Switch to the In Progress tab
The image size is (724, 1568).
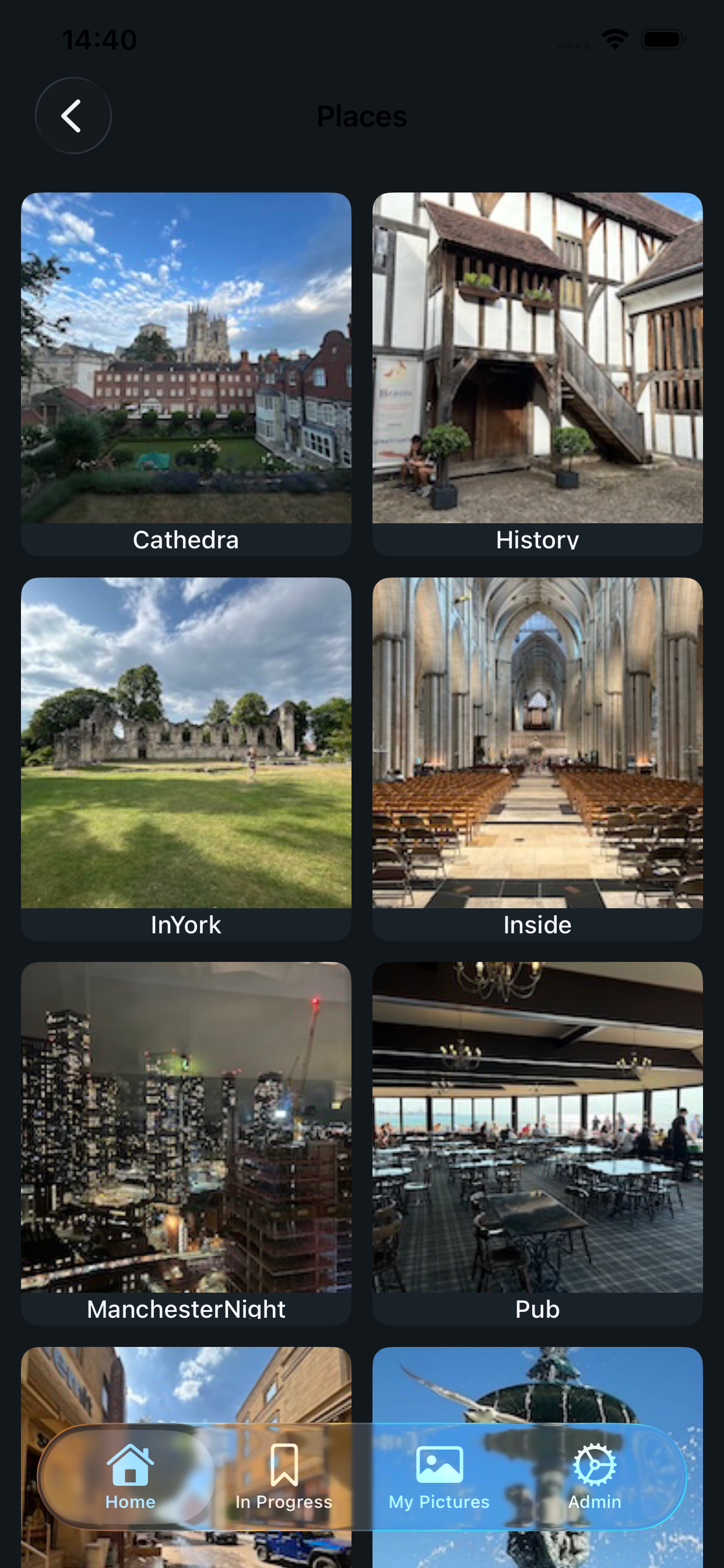point(283,1475)
